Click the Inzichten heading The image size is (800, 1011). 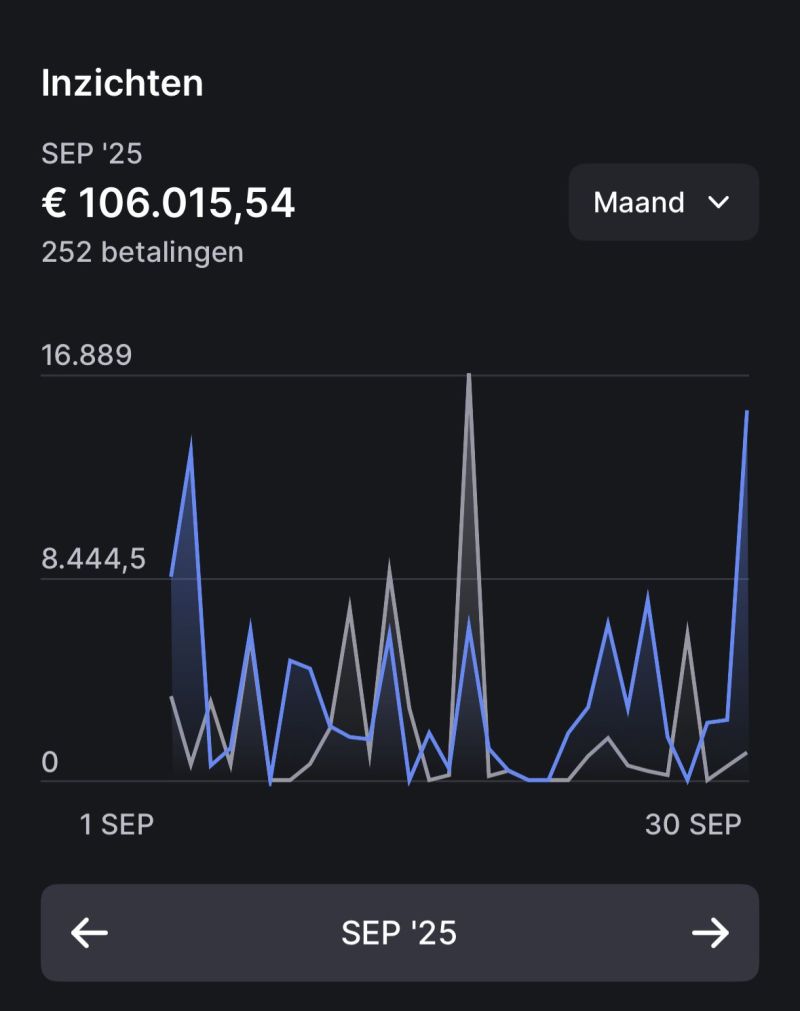[x=121, y=83]
